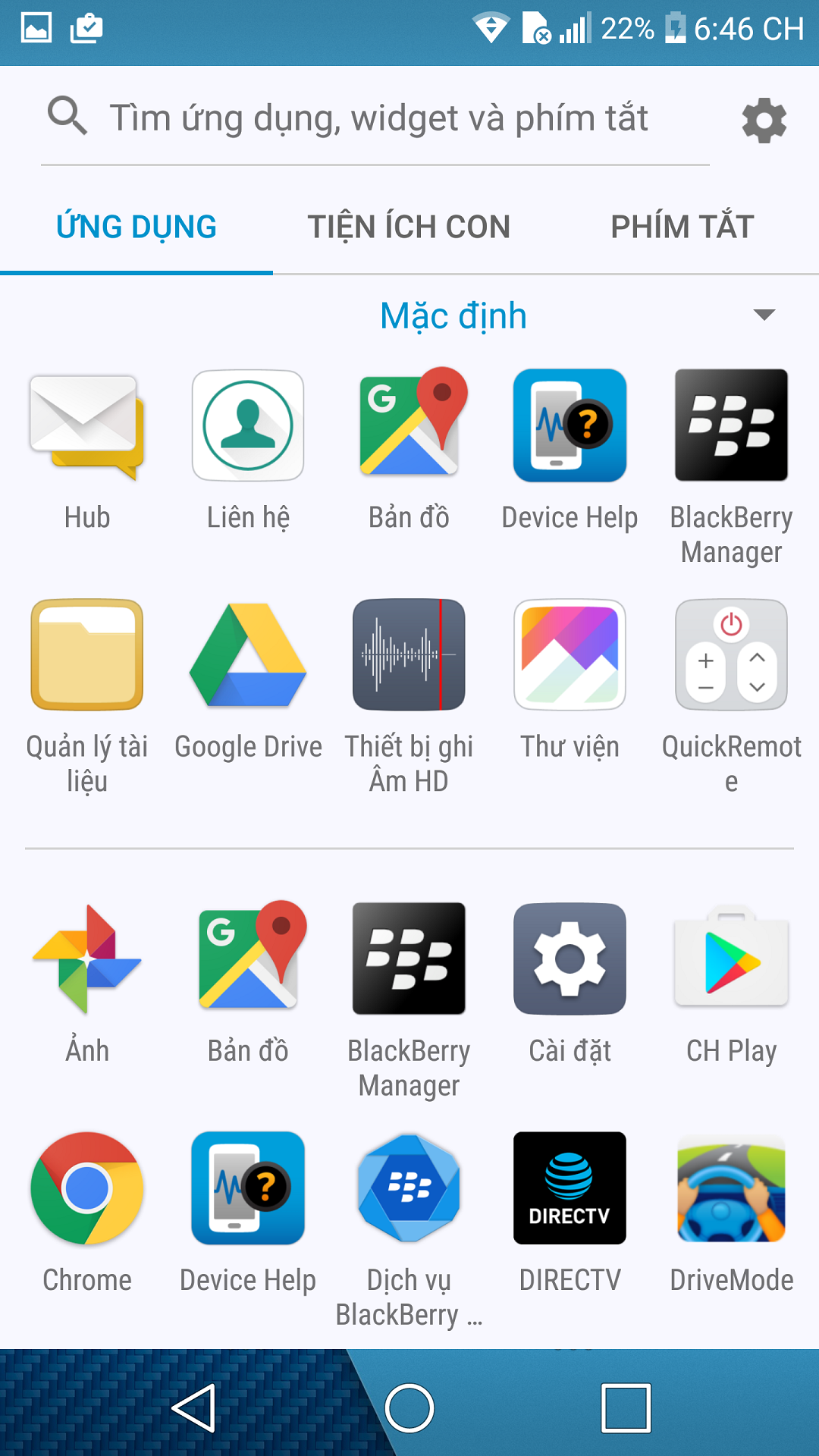Go to the home screen
This screenshot has height=1456, width=819.
(409, 1408)
